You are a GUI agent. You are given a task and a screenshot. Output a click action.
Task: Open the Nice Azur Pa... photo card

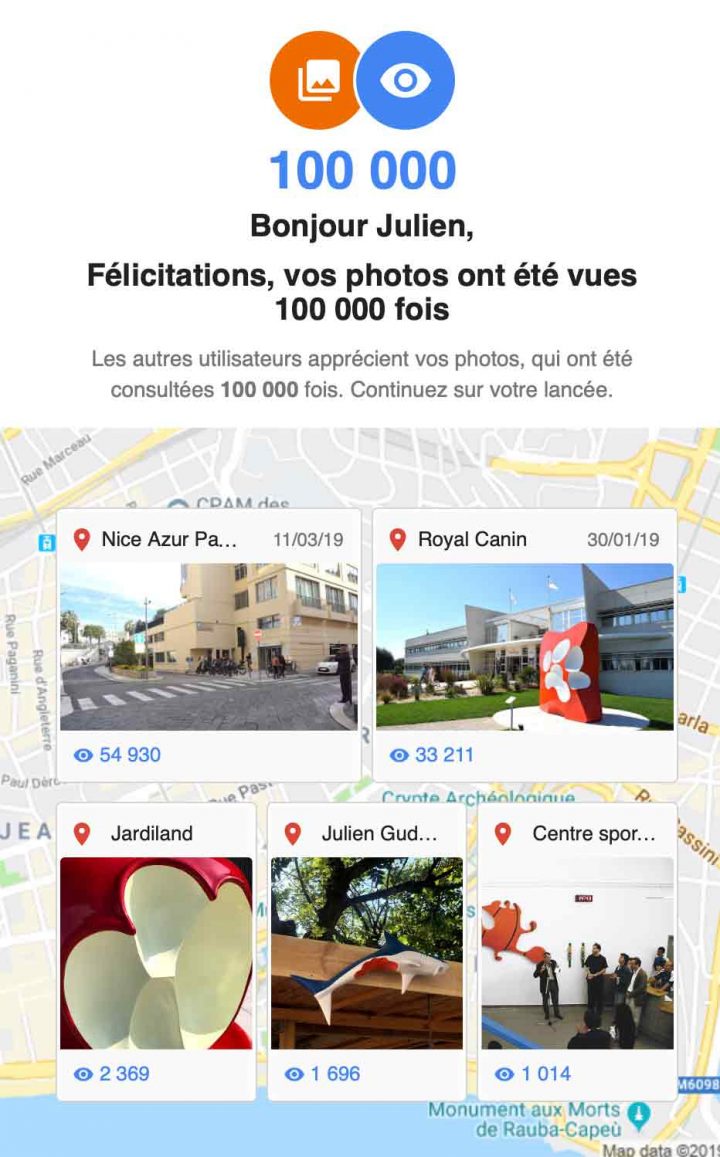pyautogui.click(x=210, y=645)
